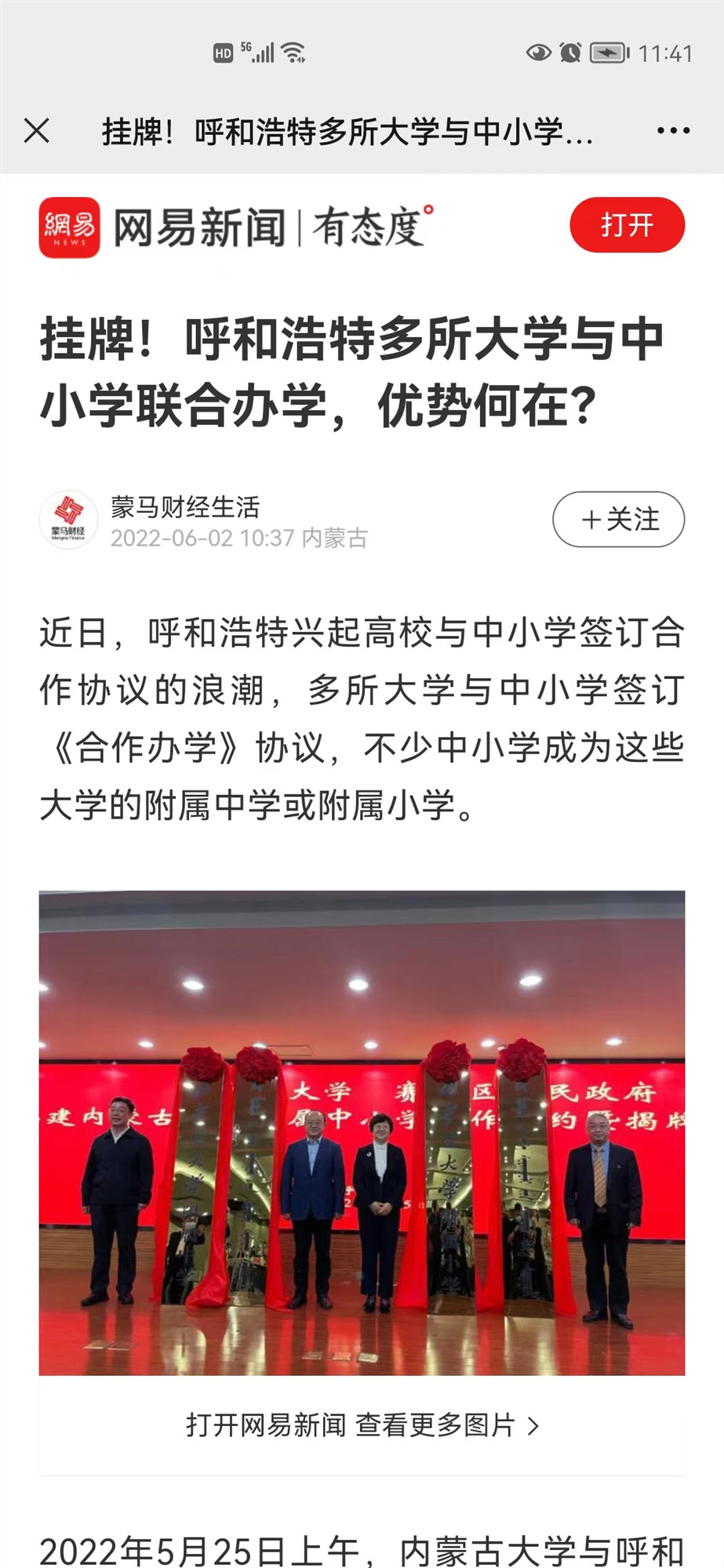Tap 打开网易新闻 查看更多图片 link
The width and height of the screenshot is (724, 1568).
click(x=362, y=1425)
